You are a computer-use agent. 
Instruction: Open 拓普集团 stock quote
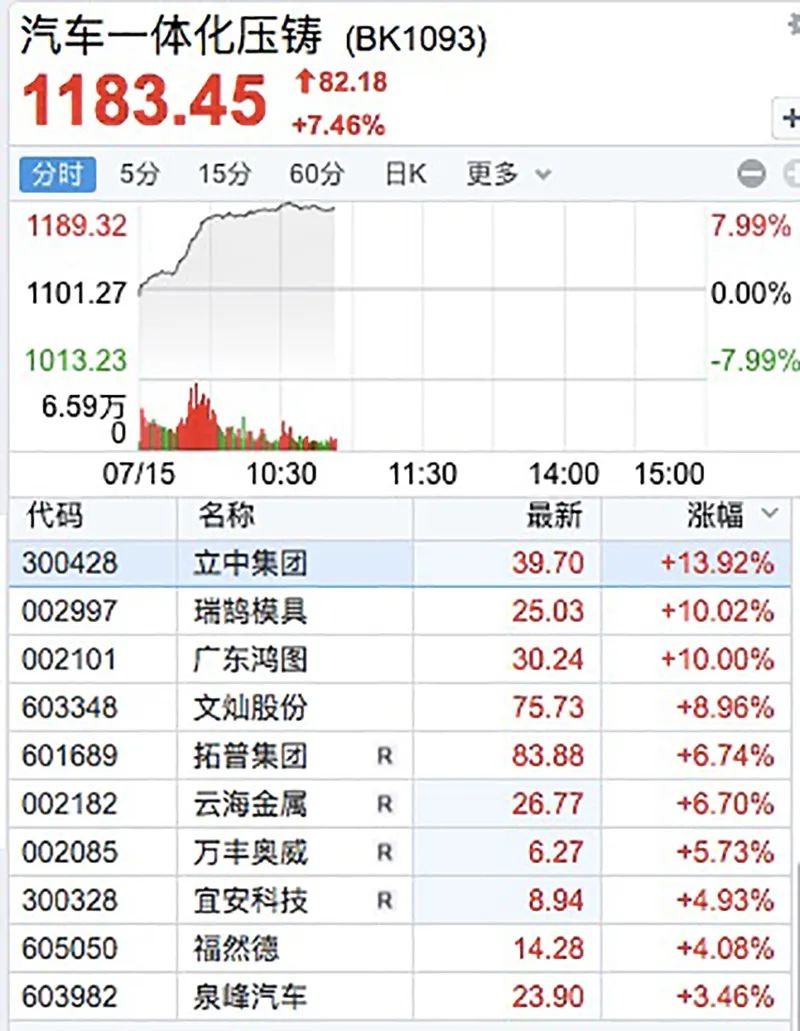[250, 756]
